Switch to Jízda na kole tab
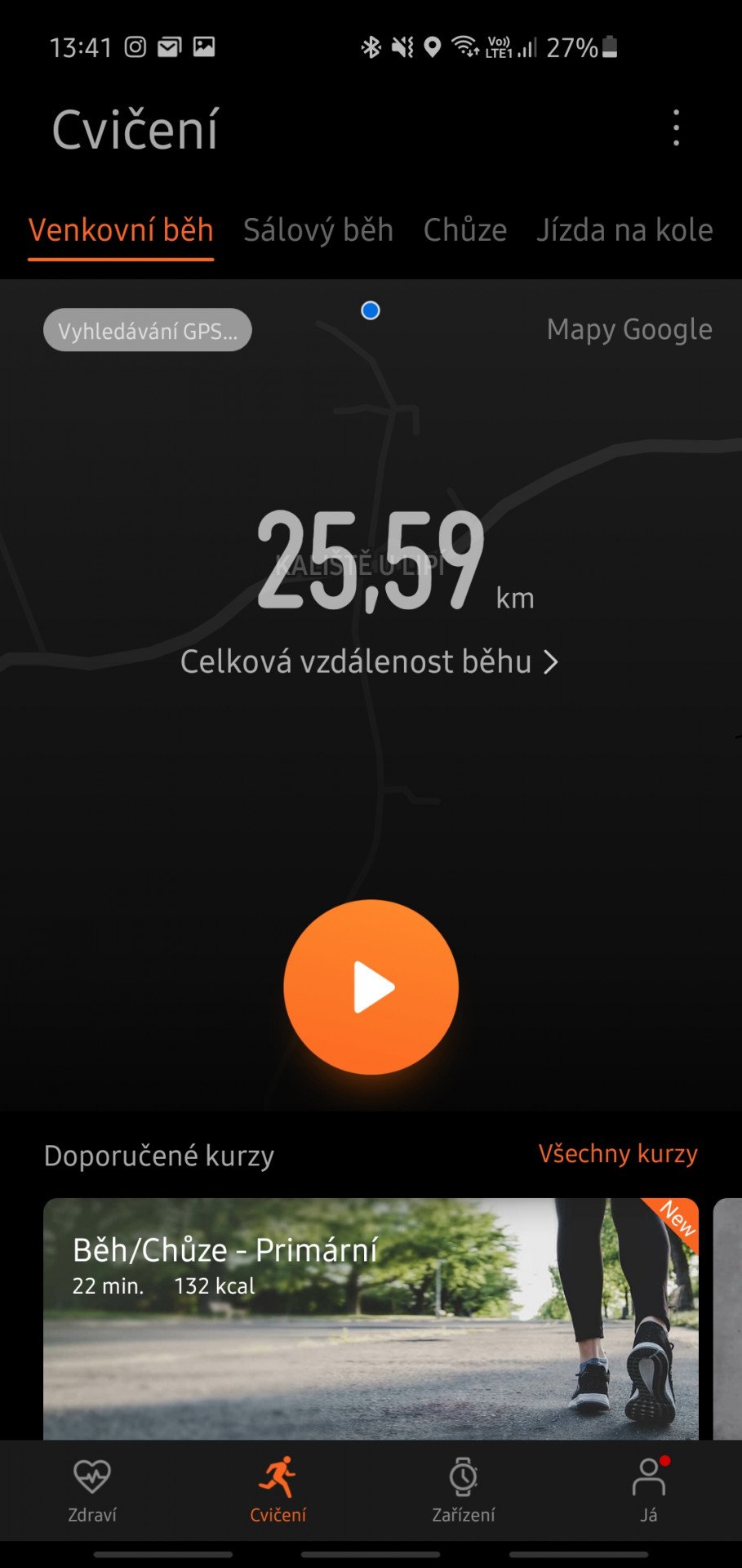742x1568 pixels. tap(624, 230)
